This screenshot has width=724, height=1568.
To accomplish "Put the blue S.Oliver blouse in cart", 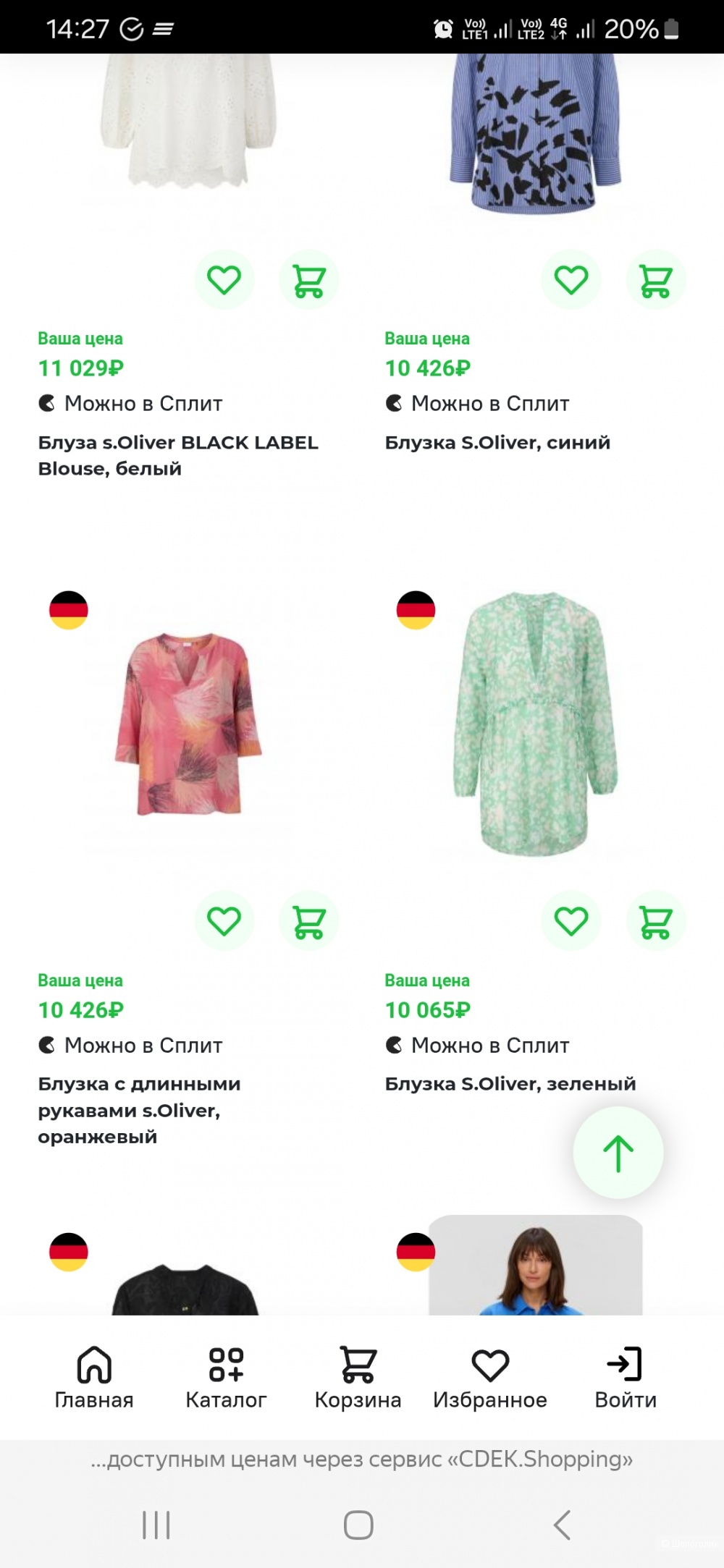I will click(655, 280).
